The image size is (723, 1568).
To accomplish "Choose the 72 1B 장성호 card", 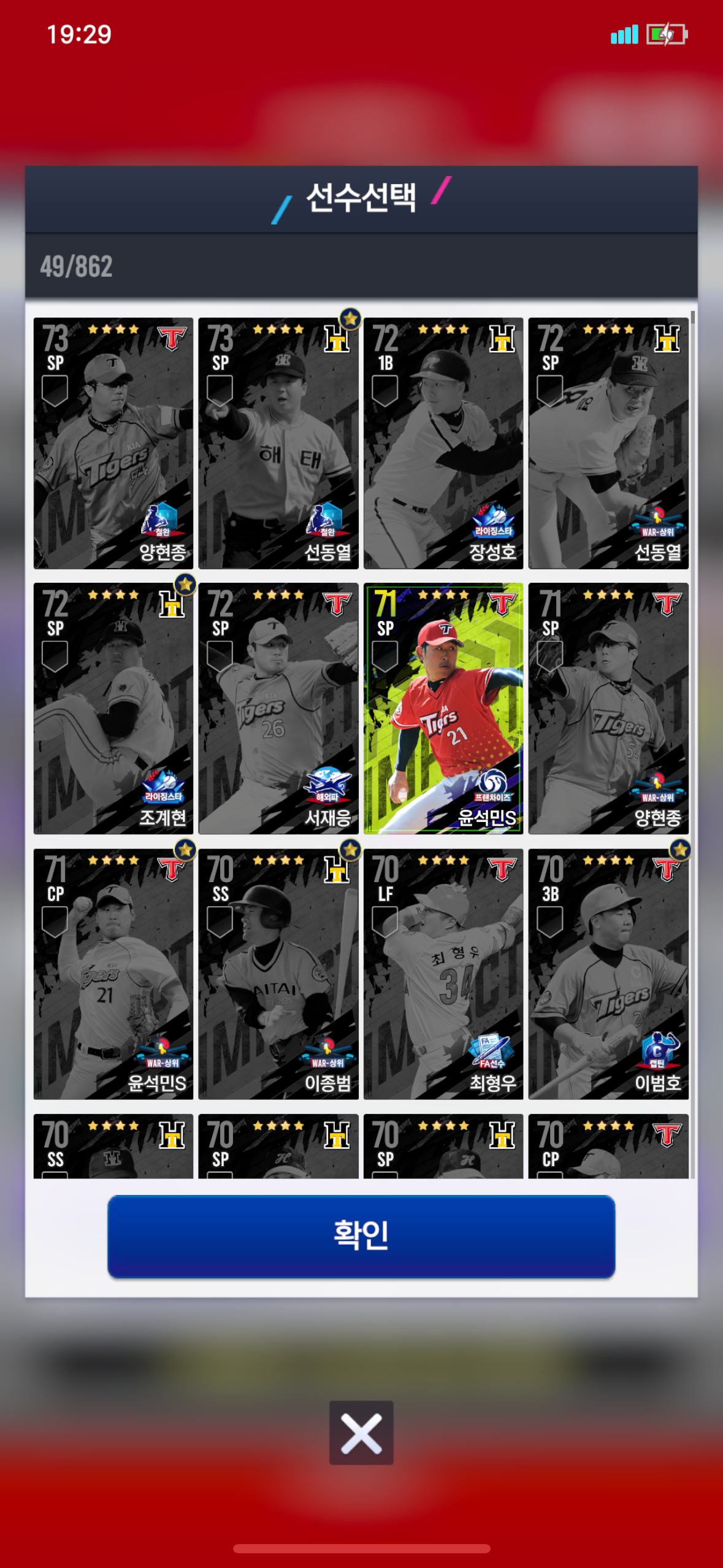I will 443,443.
